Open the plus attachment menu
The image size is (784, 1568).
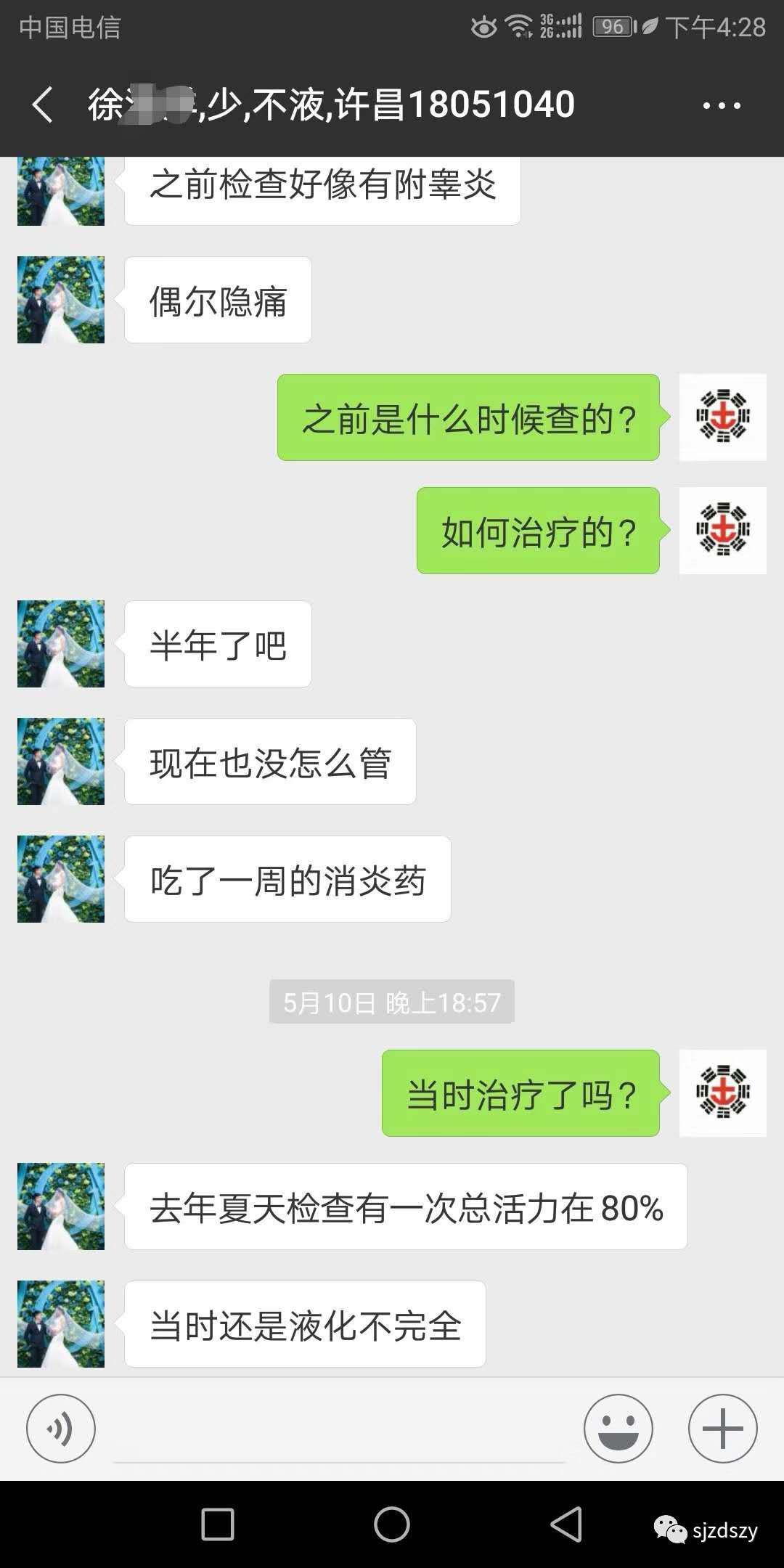(x=723, y=1429)
